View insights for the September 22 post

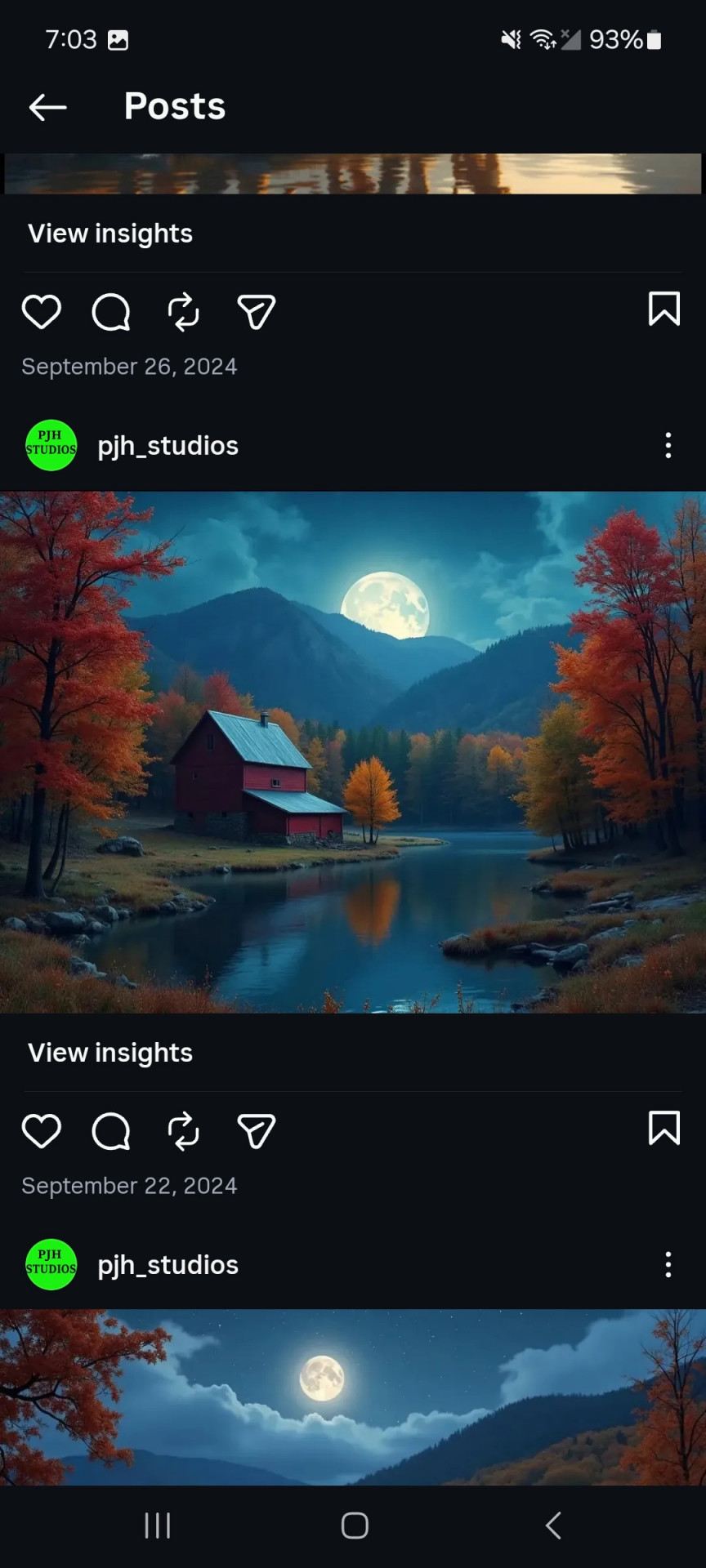coord(110,1053)
